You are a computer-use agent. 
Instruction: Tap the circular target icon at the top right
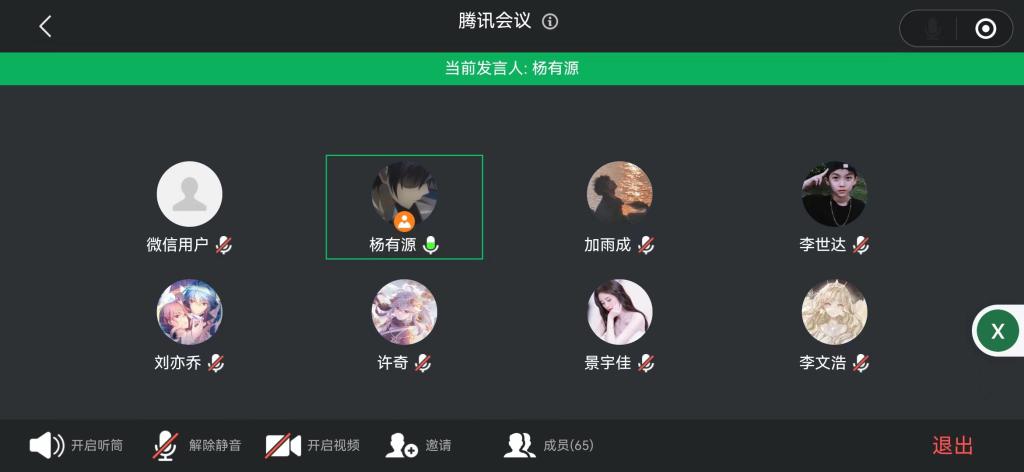pos(985,29)
